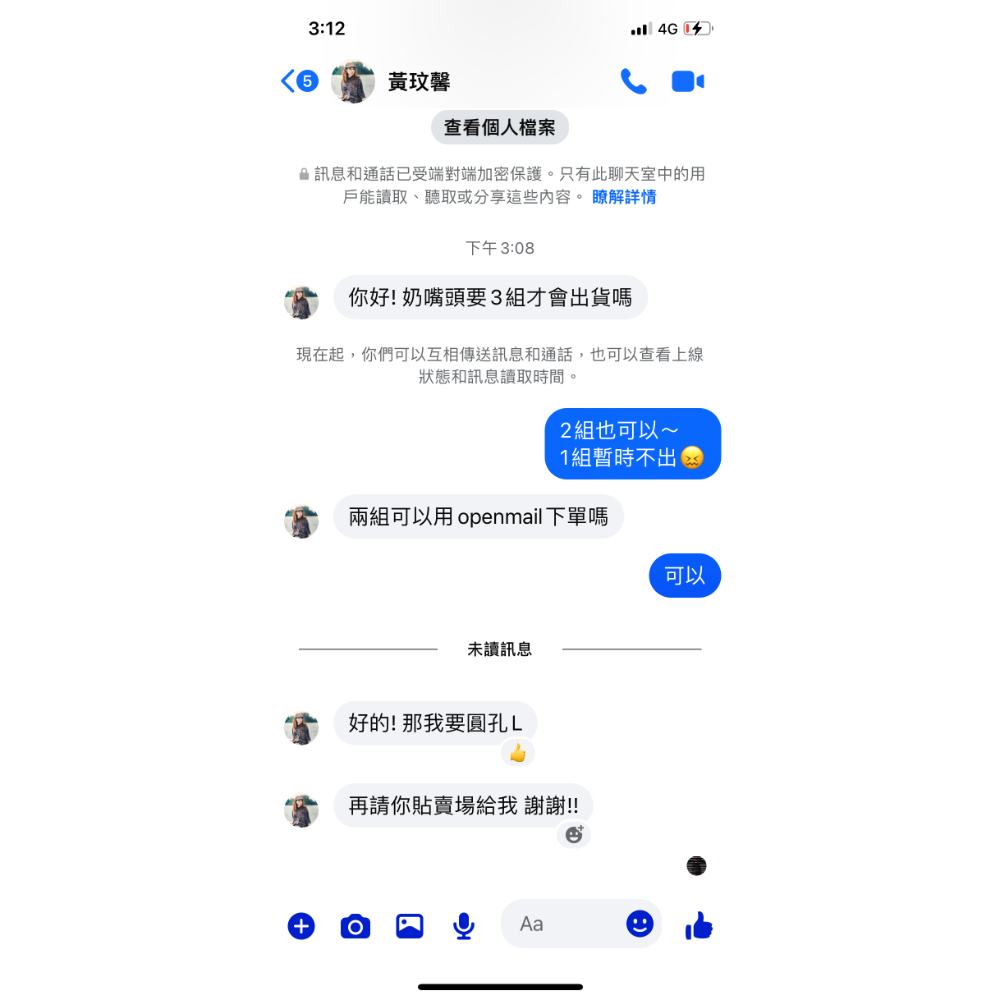Screen dimensions: 1000x1000
Task: Record a voice message with microphone
Action: 464,926
